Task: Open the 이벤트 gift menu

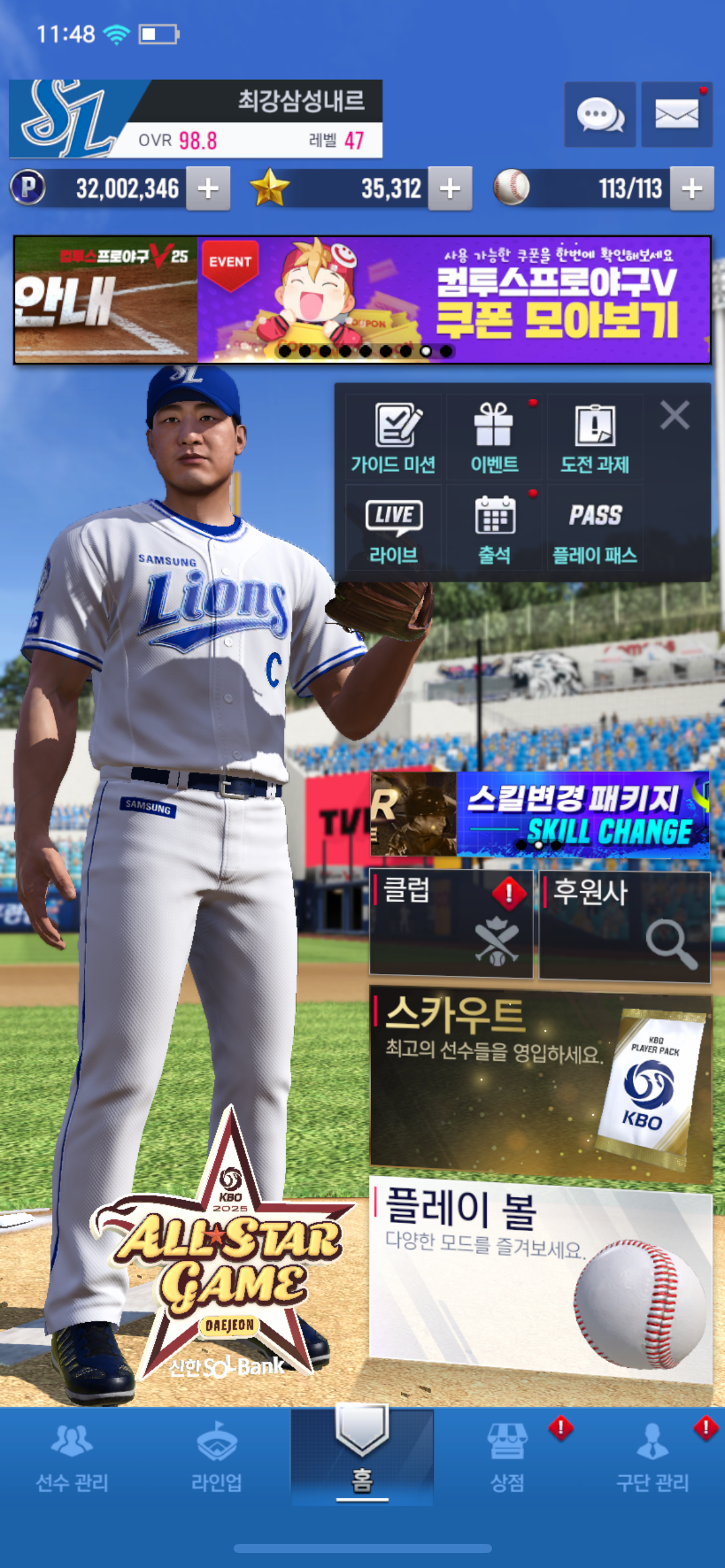Action: 494,438
